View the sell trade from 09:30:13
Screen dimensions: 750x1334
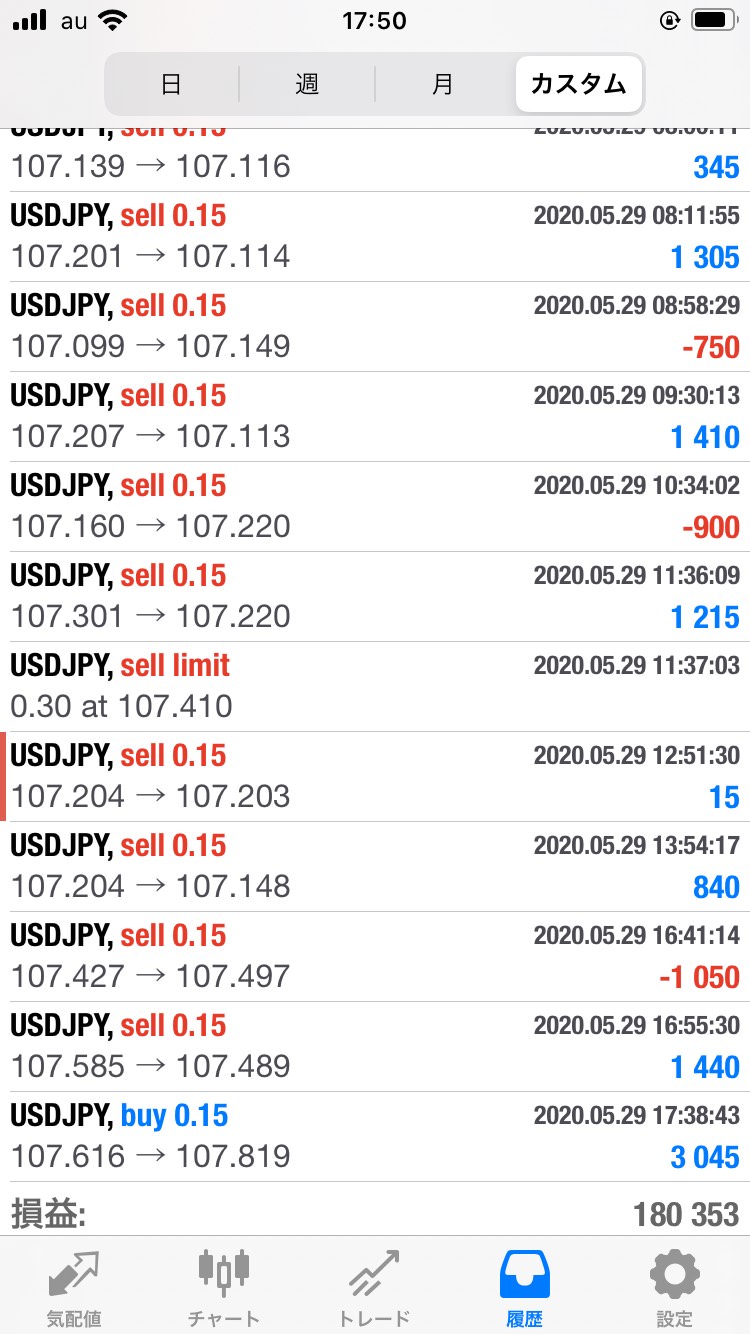click(x=375, y=417)
